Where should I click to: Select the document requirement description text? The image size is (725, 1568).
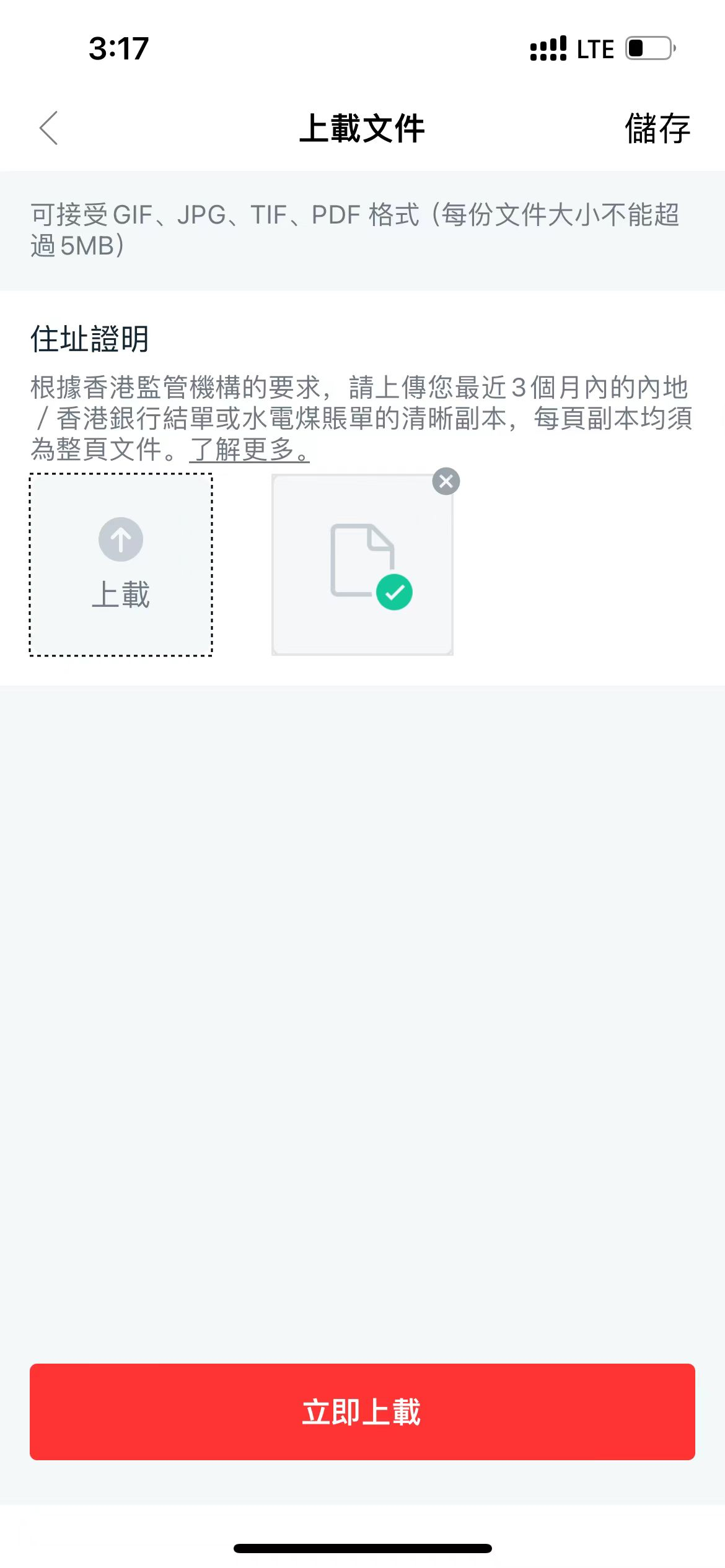[x=362, y=415]
